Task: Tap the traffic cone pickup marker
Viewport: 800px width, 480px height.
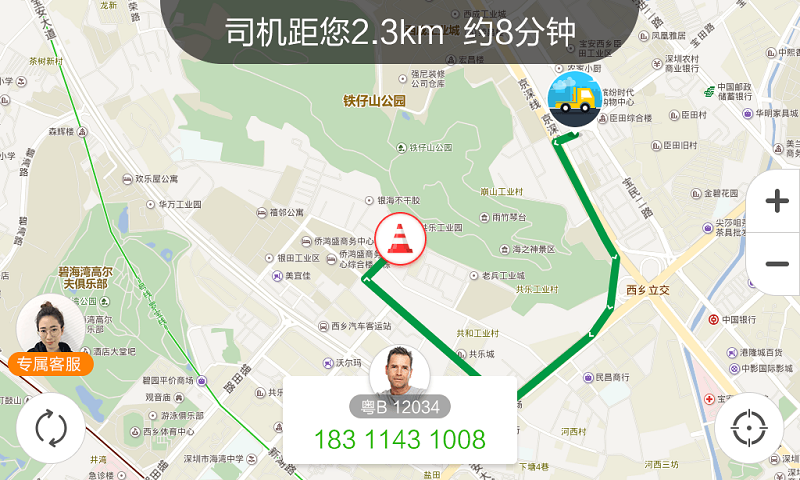Action: tap(399, 238)
